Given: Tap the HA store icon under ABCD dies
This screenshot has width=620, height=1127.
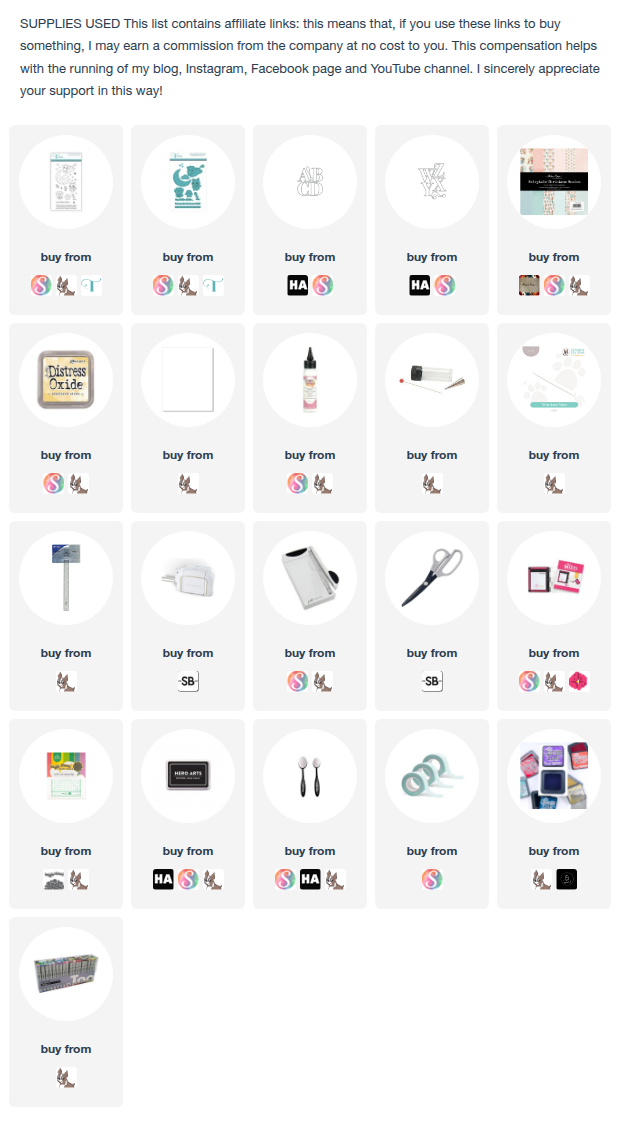Looking at the screenshot, I should (x=298, y=286).
